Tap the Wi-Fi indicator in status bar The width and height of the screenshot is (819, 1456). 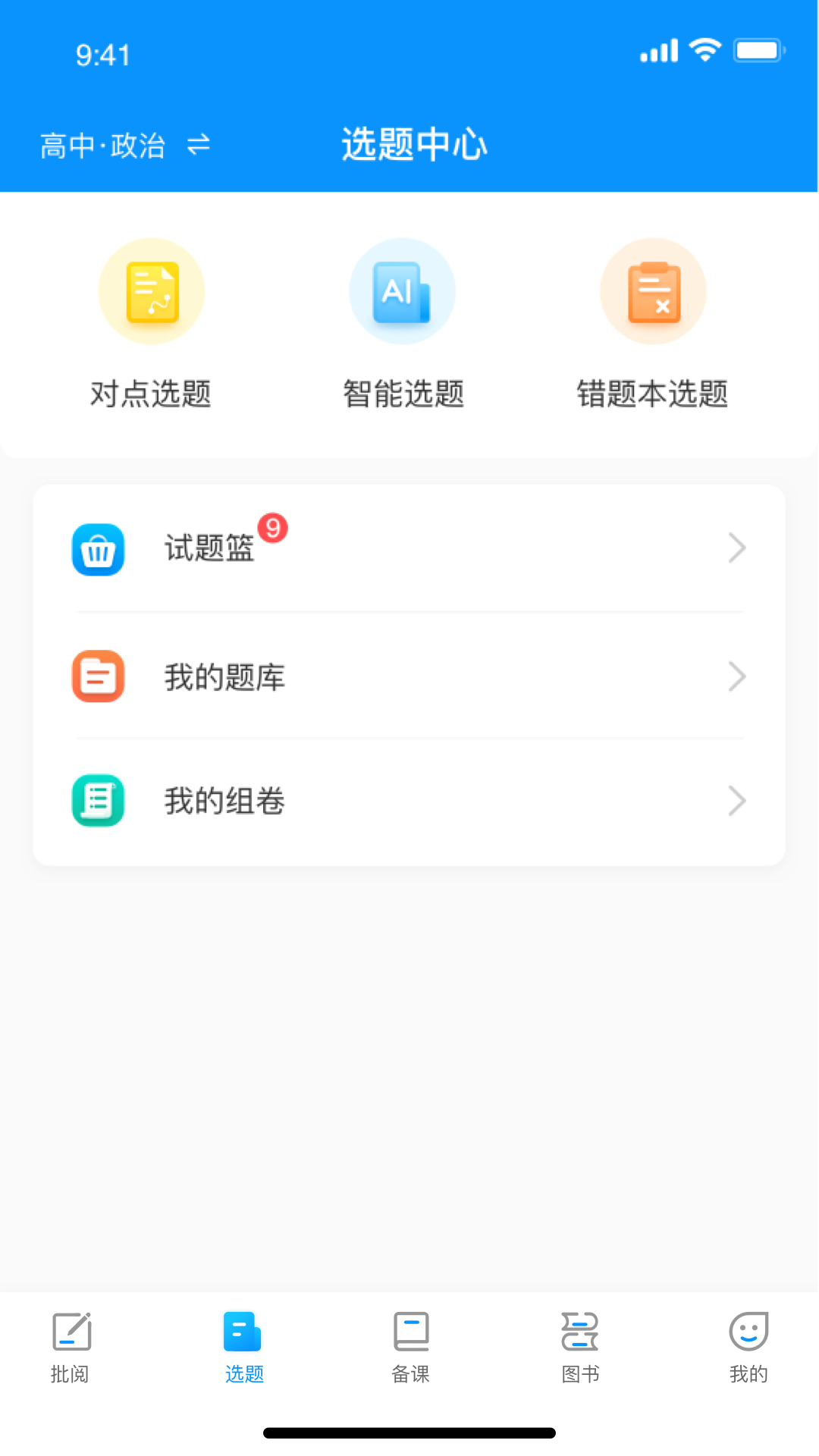click(704, 49)
